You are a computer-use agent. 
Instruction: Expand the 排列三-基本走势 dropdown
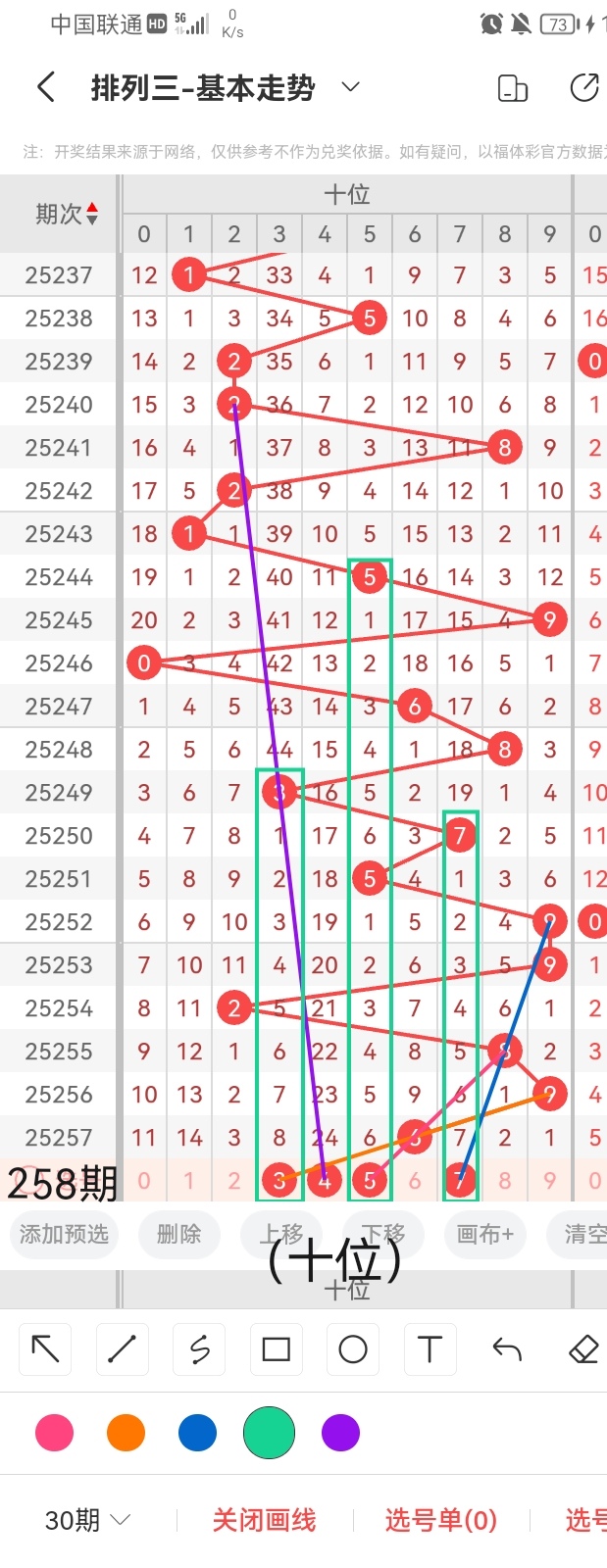(x=350, y=88)
